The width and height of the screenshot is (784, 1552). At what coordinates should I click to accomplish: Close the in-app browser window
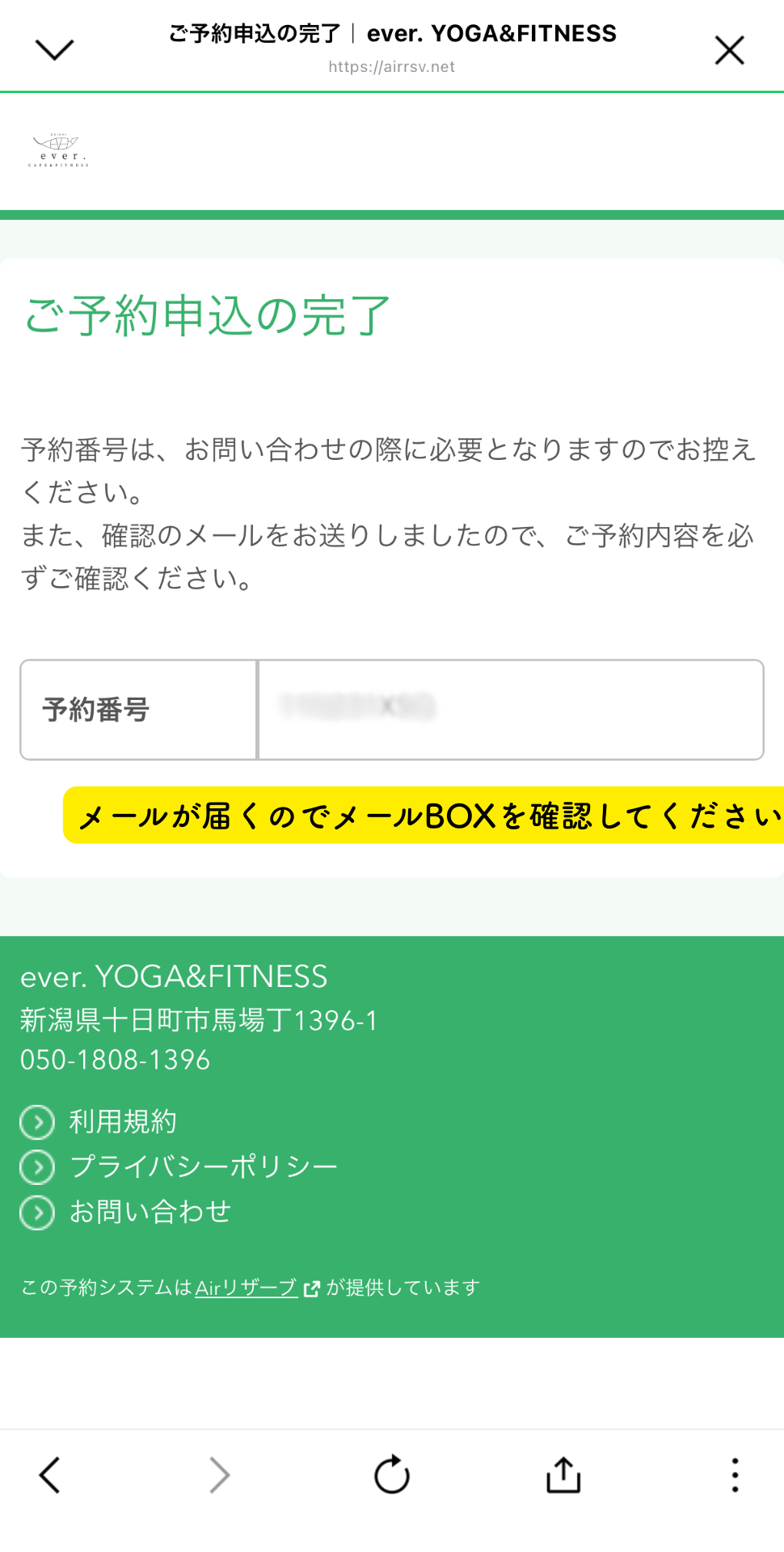coord(729,50)
